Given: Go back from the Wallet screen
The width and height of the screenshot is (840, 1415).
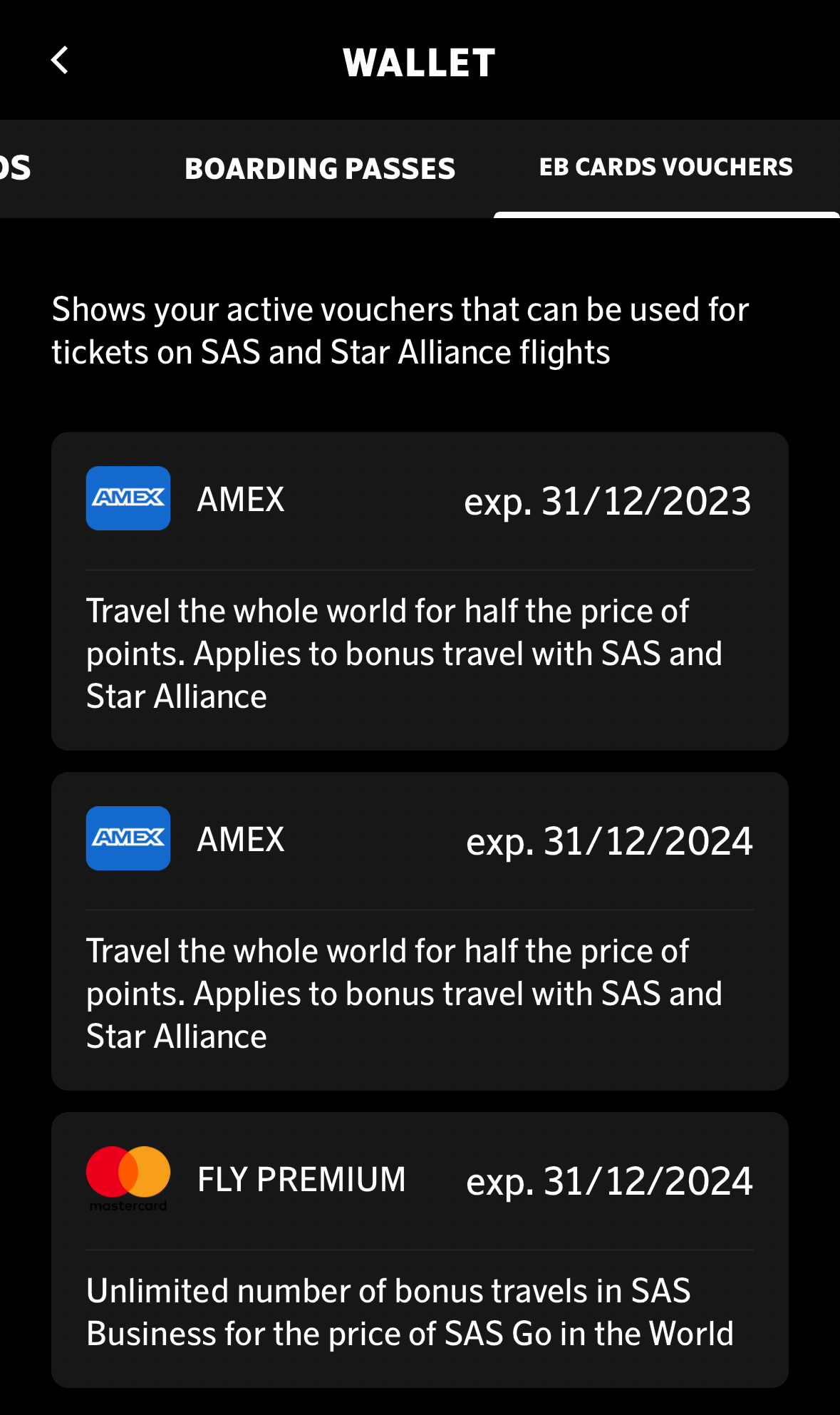Looking at the screenshot, I should pyautogui.click(x=60, y=61).
